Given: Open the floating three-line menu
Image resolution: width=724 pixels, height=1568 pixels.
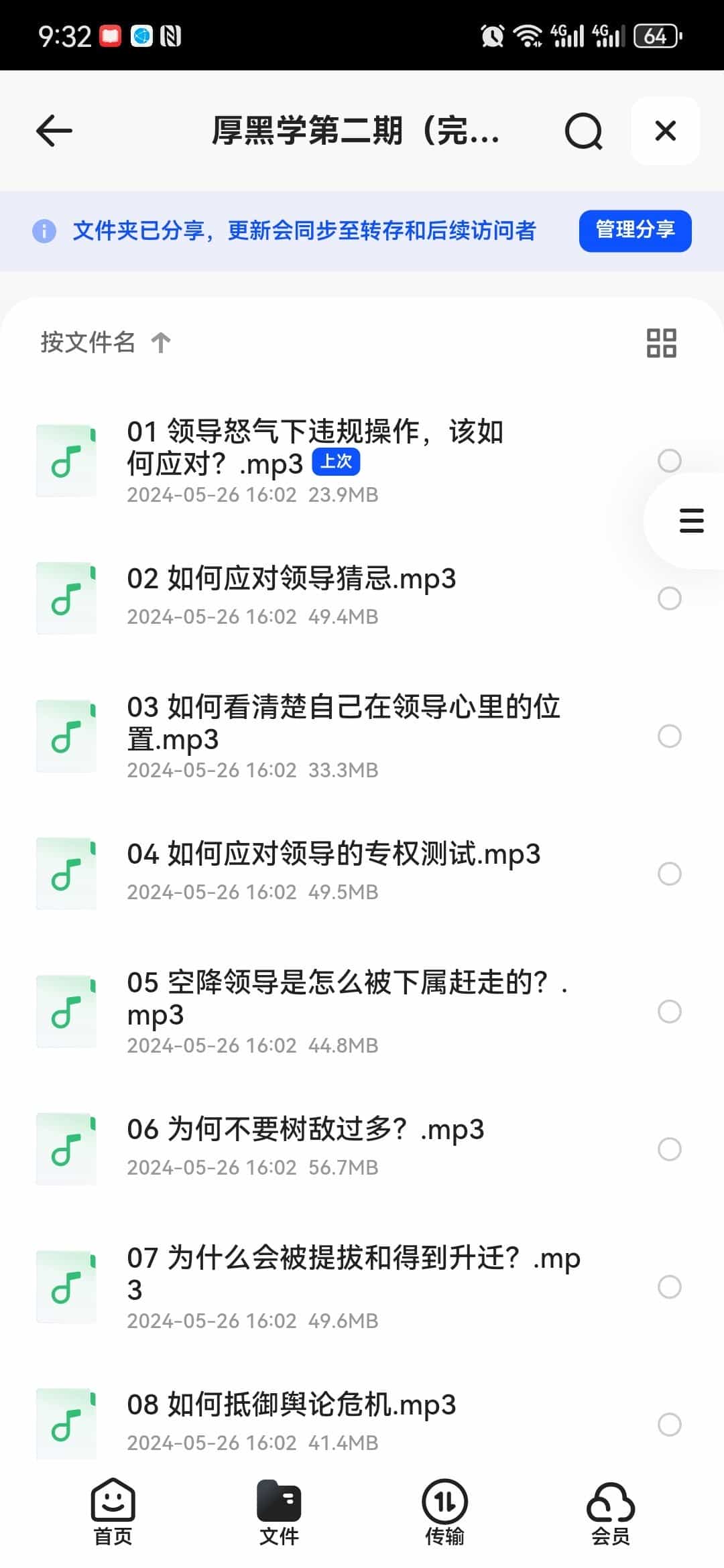Looking at the screenshot, I should 691,521.
